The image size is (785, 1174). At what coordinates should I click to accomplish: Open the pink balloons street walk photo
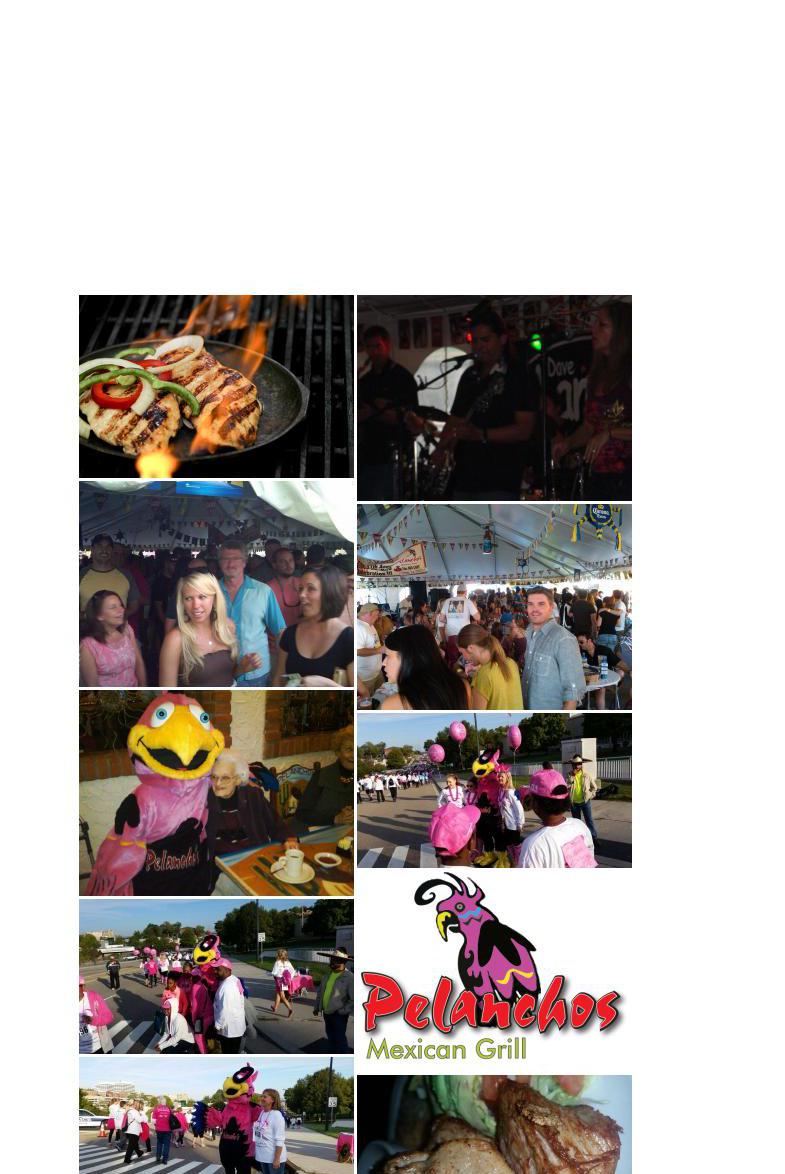click(x=494, y=789)
